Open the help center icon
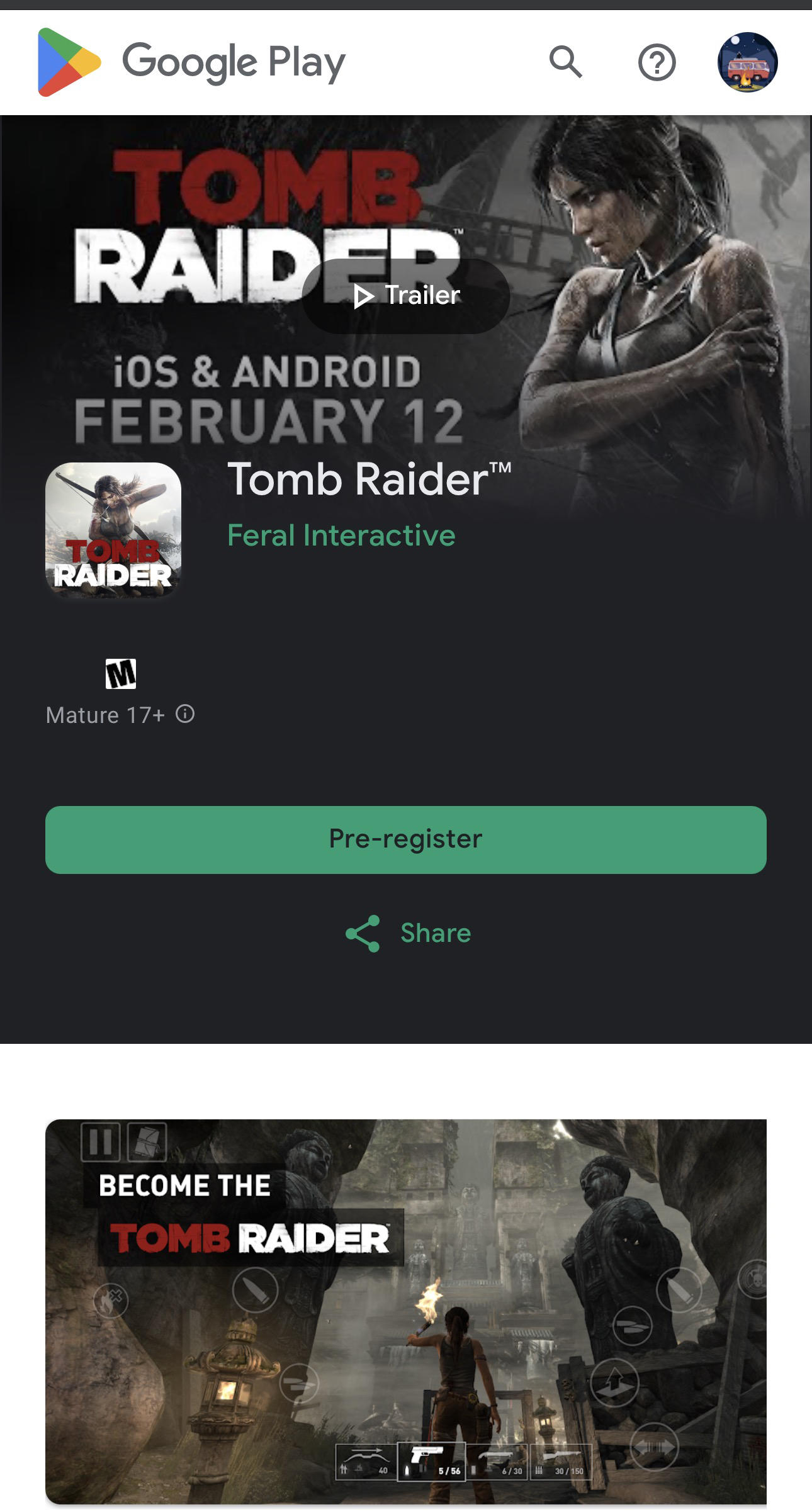Viewport: 812px width, 1512px height. [x=657, y=62]
